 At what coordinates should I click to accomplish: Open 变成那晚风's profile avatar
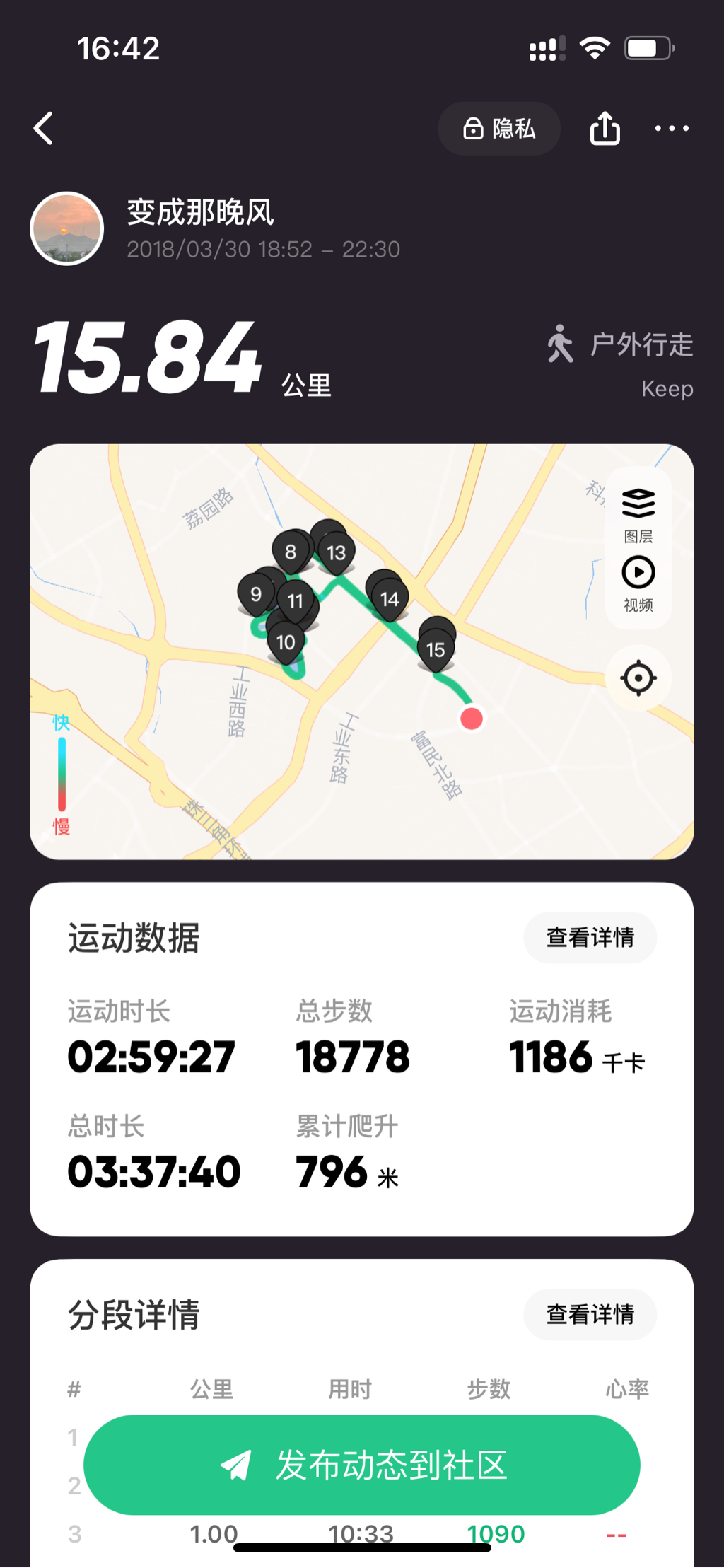tap(67, 228)
